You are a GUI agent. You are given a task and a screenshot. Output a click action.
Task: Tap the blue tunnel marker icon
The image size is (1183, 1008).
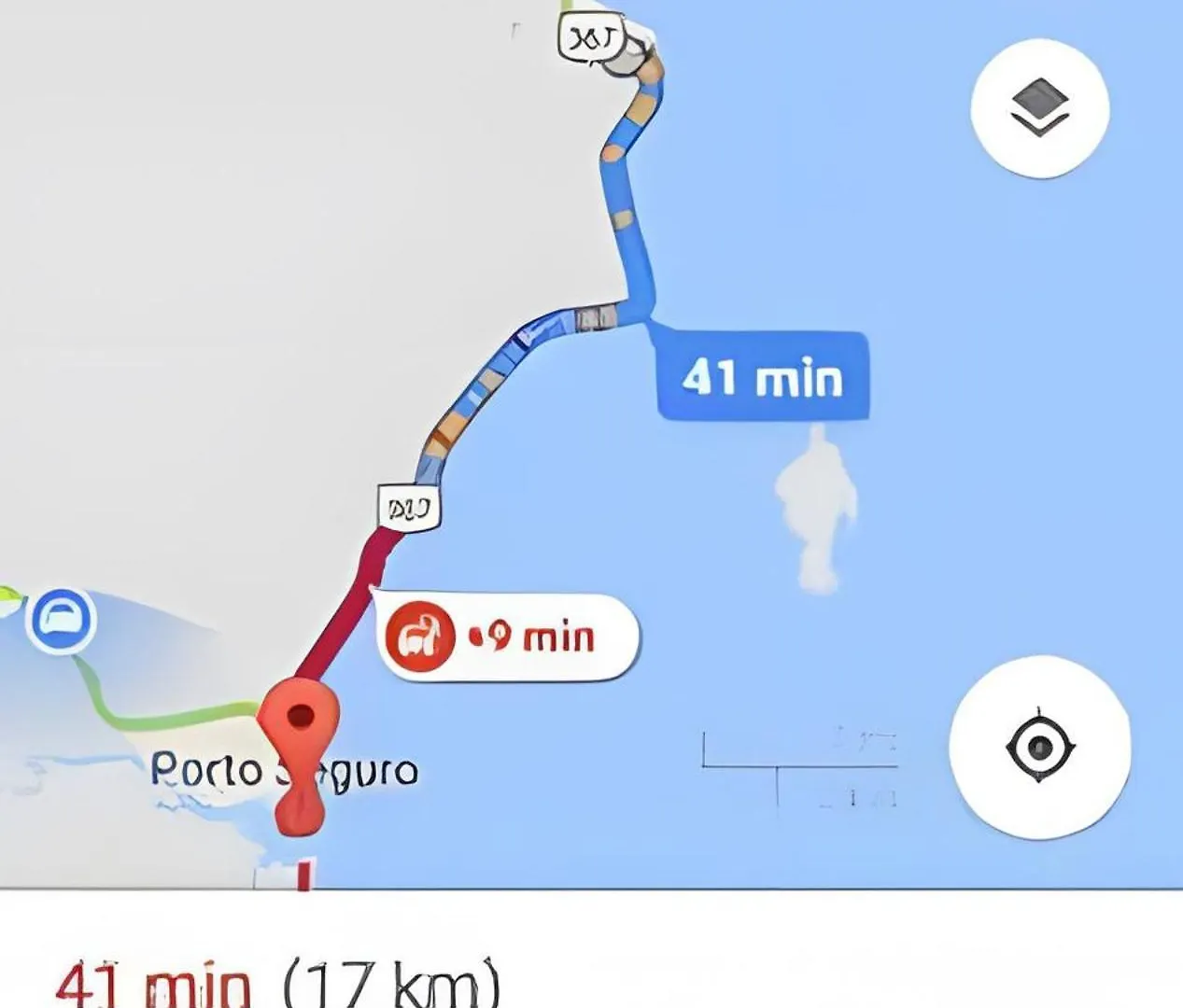point(61,620)
